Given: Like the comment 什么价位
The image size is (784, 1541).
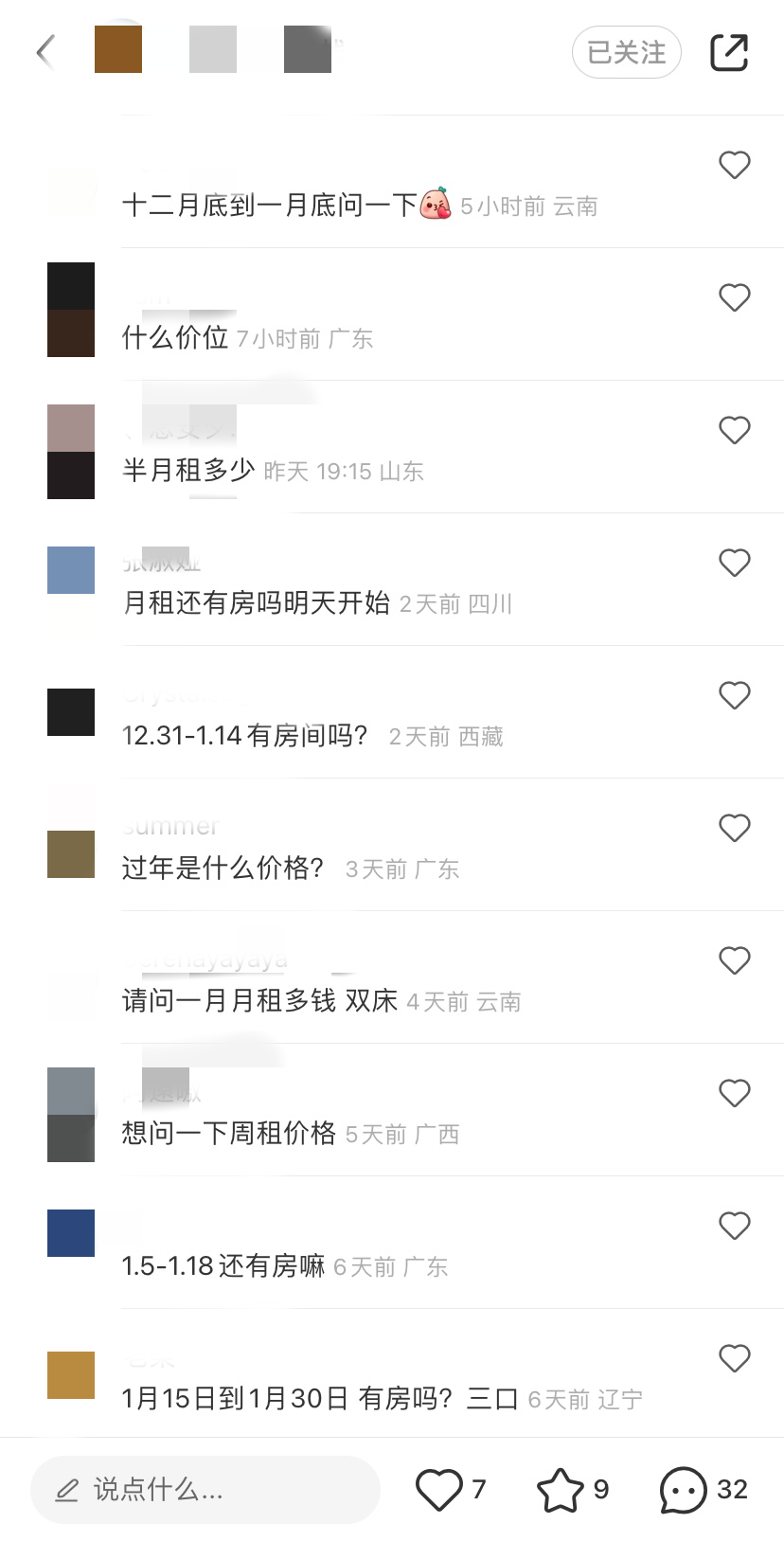Looking at the screenshot, I should [x=734, y=298].
